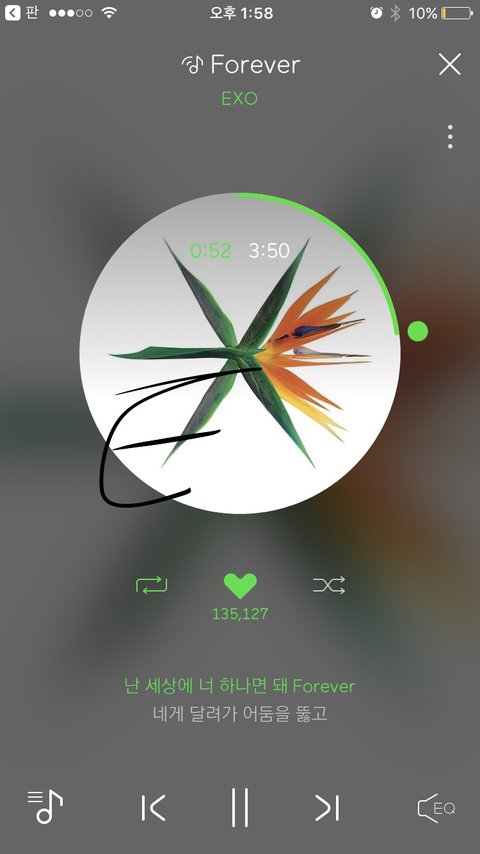This screenshot has width=480, height=854.
Task: Toggle shuffle playback
Action: 329,585
